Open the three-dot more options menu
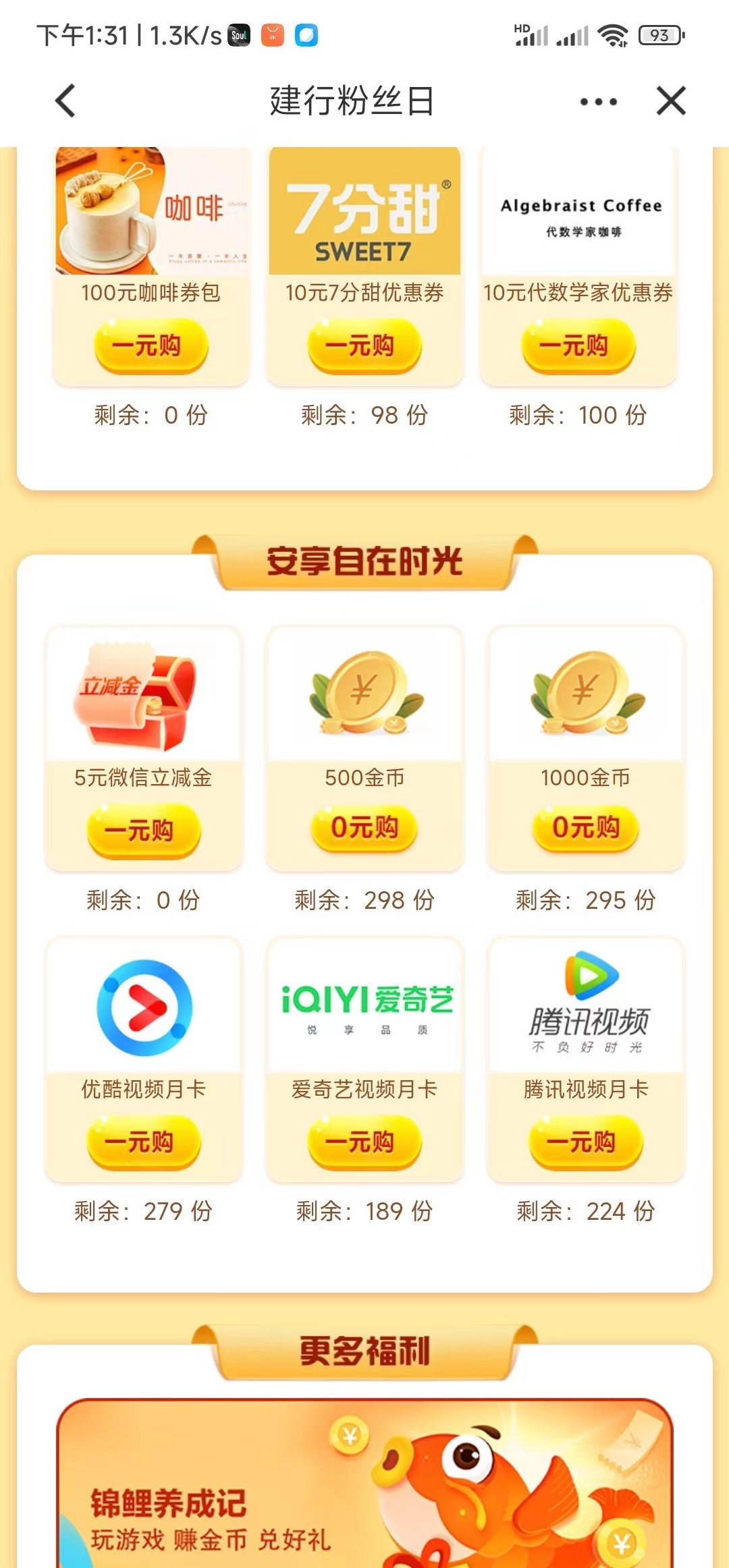The image size is (729, 1568). [x=598, y=102]
